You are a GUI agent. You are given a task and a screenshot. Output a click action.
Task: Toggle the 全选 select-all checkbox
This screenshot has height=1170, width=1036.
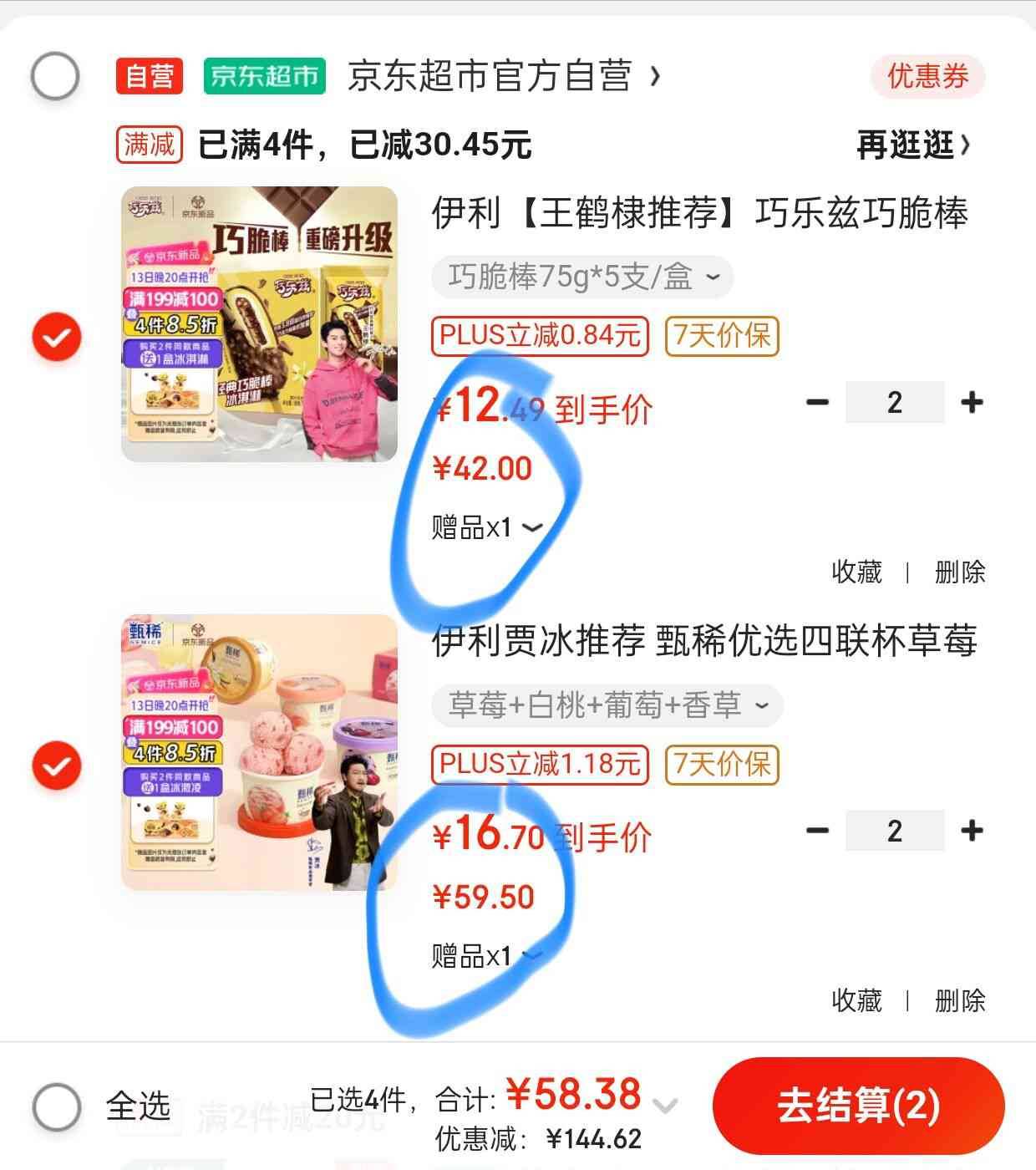(x=56, y=1107)
